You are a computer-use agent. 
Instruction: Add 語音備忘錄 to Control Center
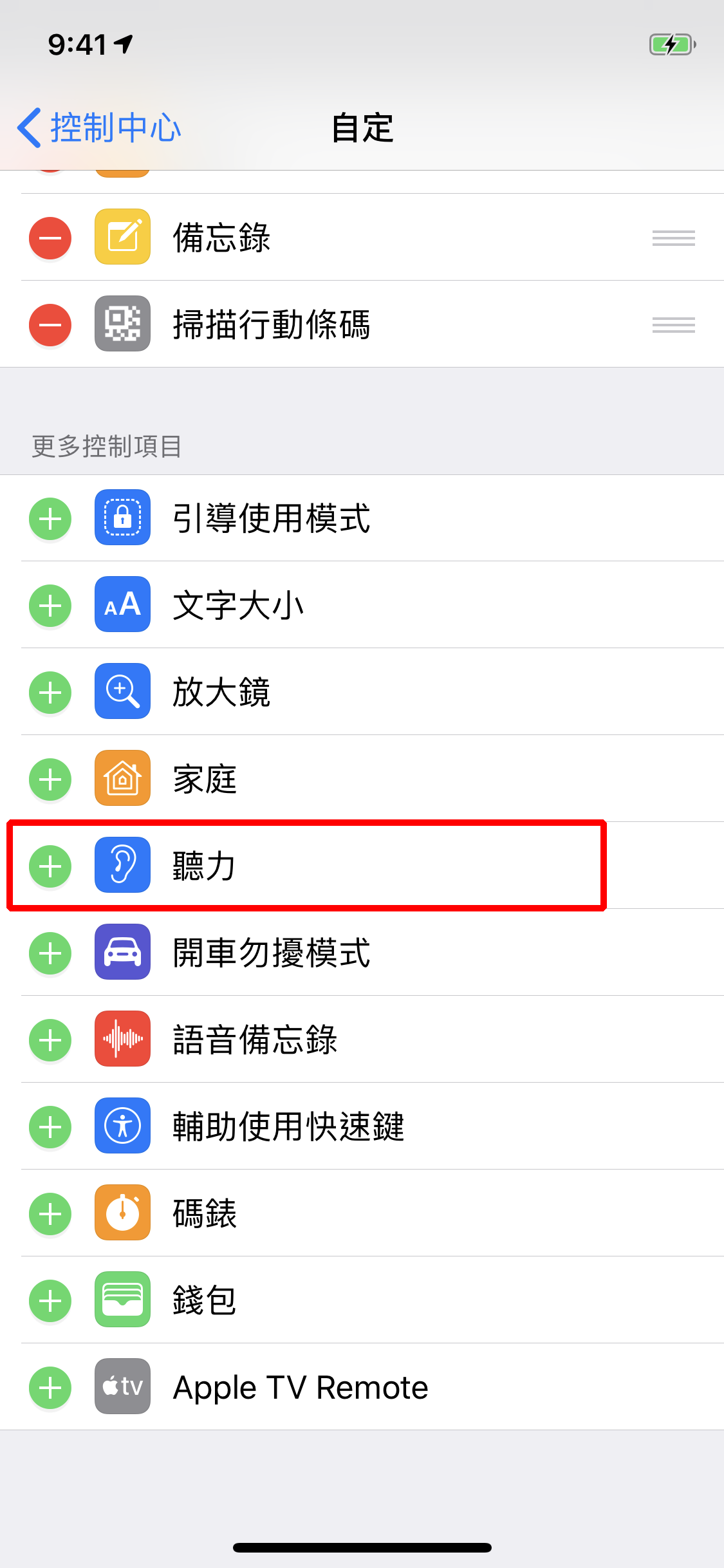(x=50, y=1040)
